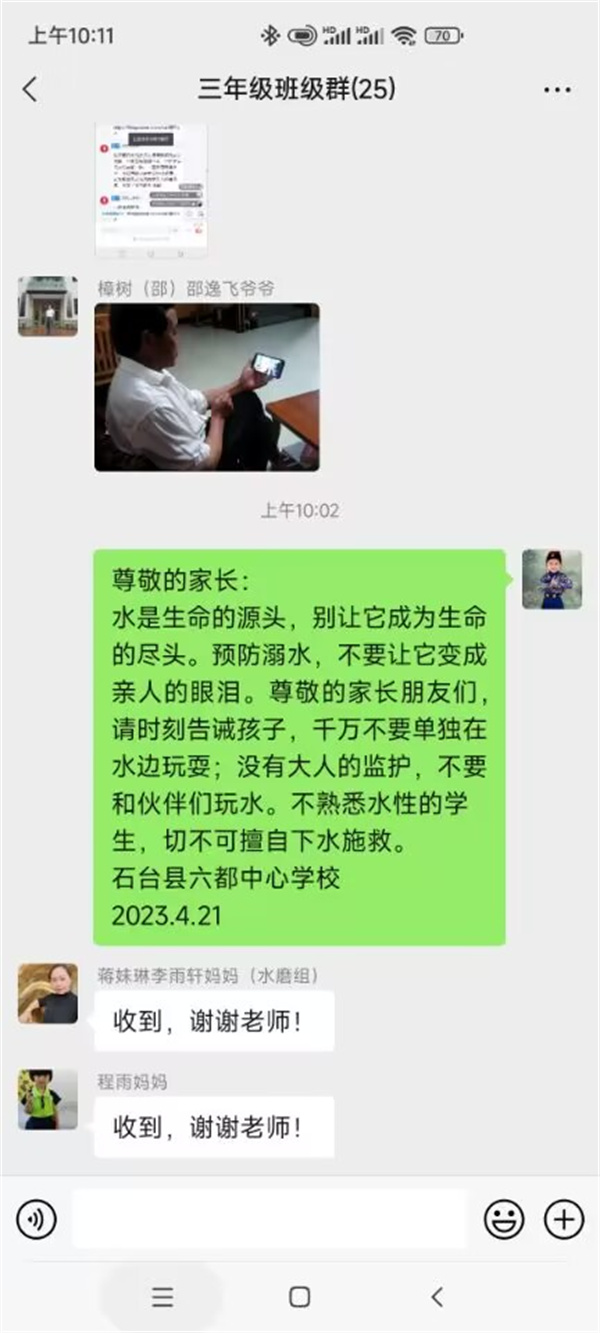
Task: Open the emoji picker
Action: click(504, 1219)
